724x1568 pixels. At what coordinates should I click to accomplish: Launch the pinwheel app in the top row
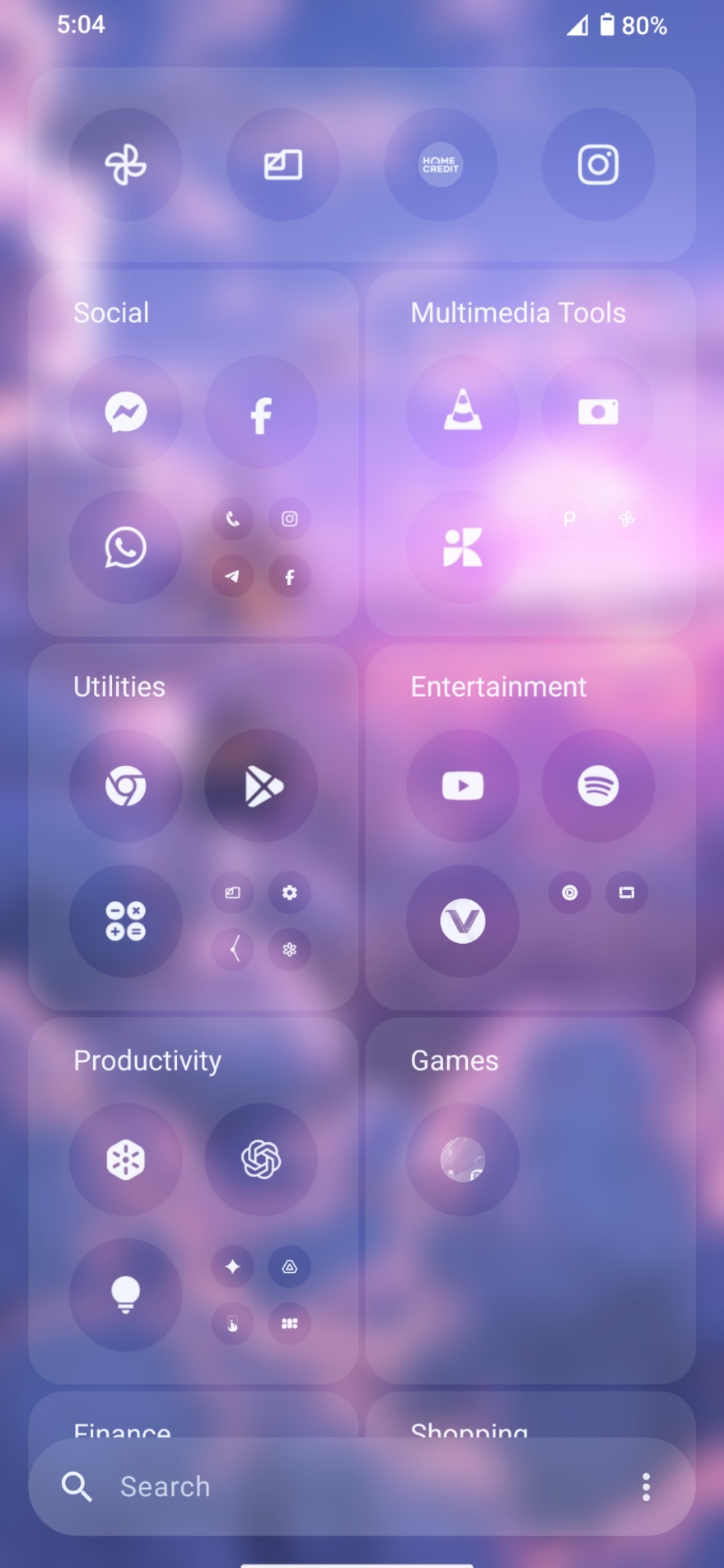click(125, 165)
